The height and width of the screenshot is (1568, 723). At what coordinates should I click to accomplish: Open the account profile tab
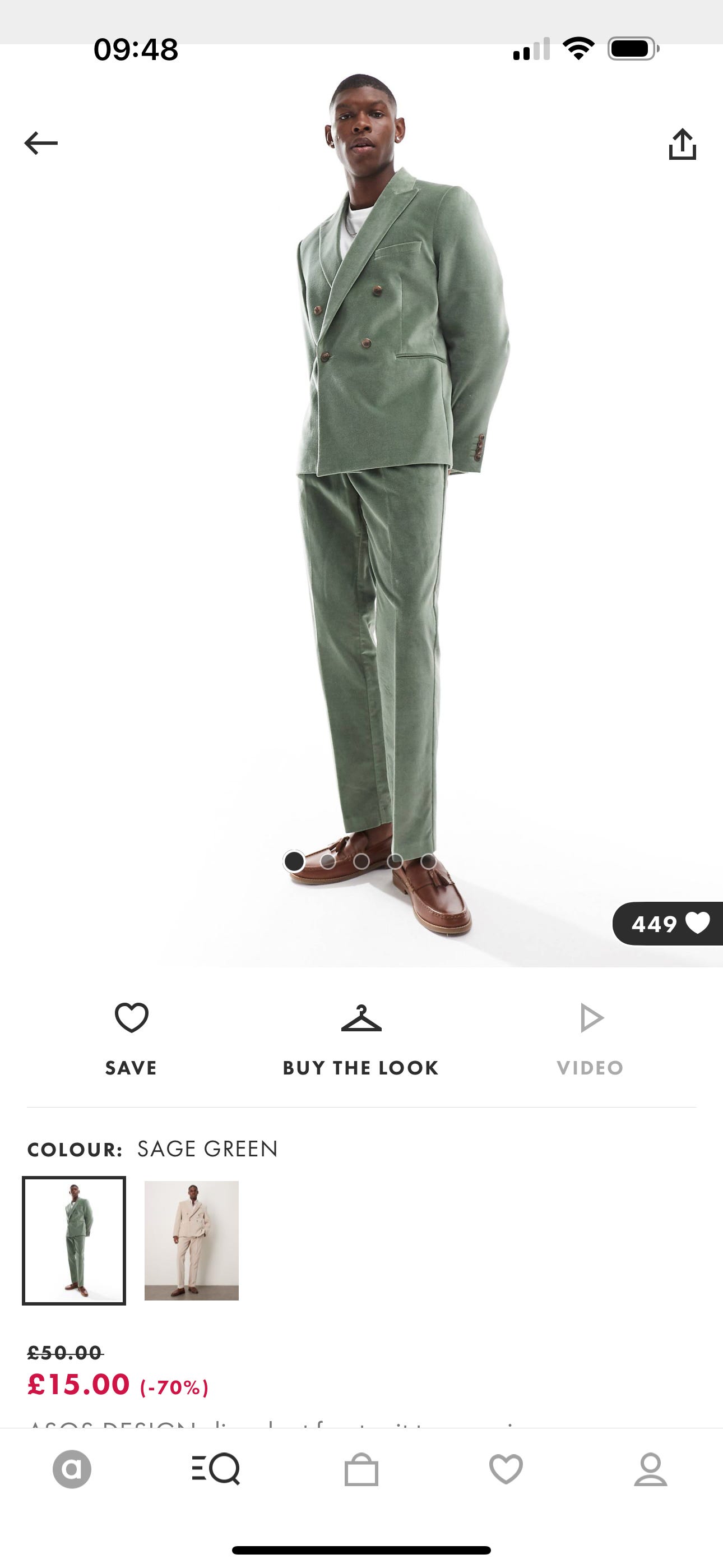click(651, 1469)
